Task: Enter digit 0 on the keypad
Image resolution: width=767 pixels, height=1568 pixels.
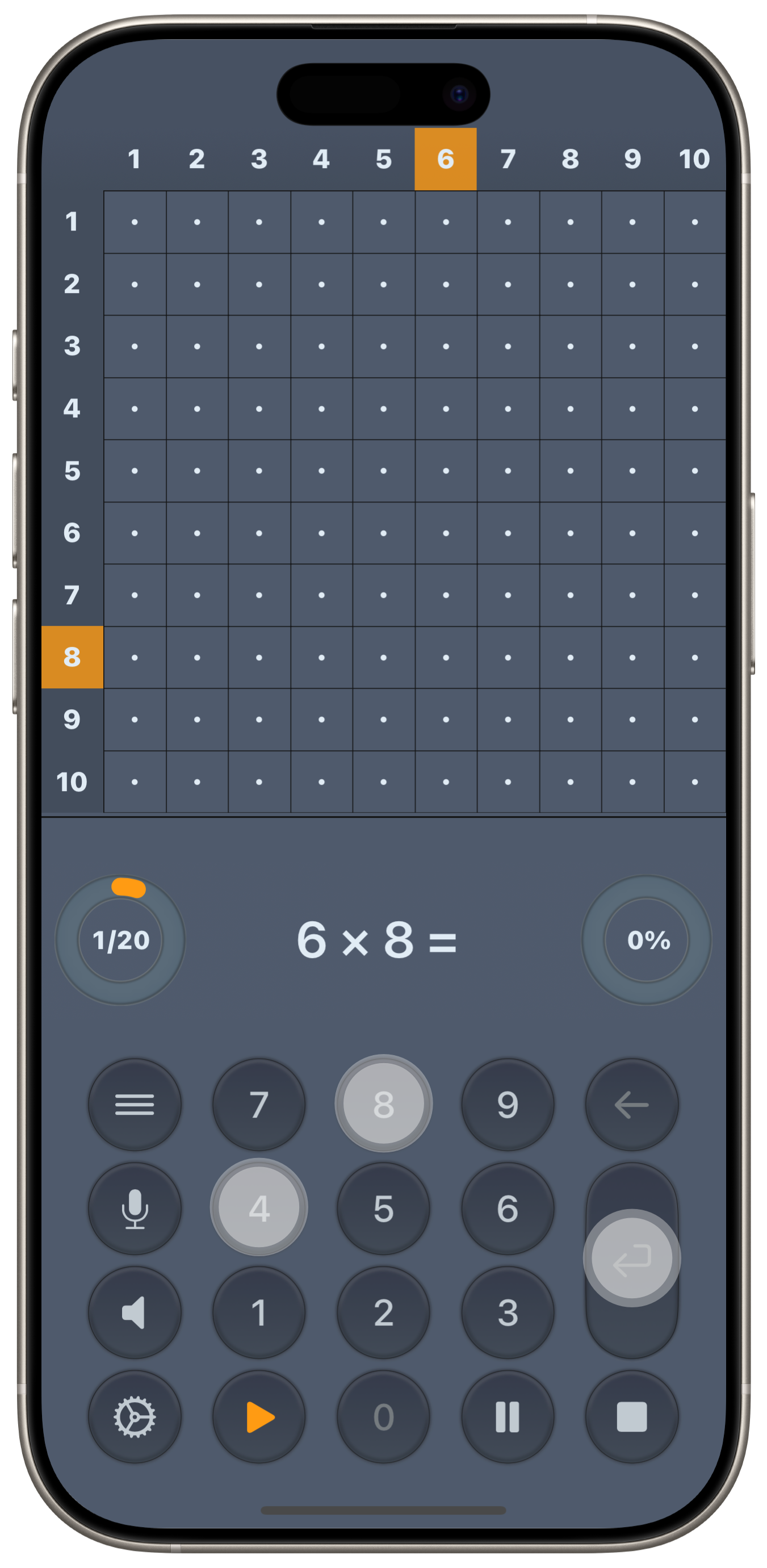Action: click(x=384, y=1416)
